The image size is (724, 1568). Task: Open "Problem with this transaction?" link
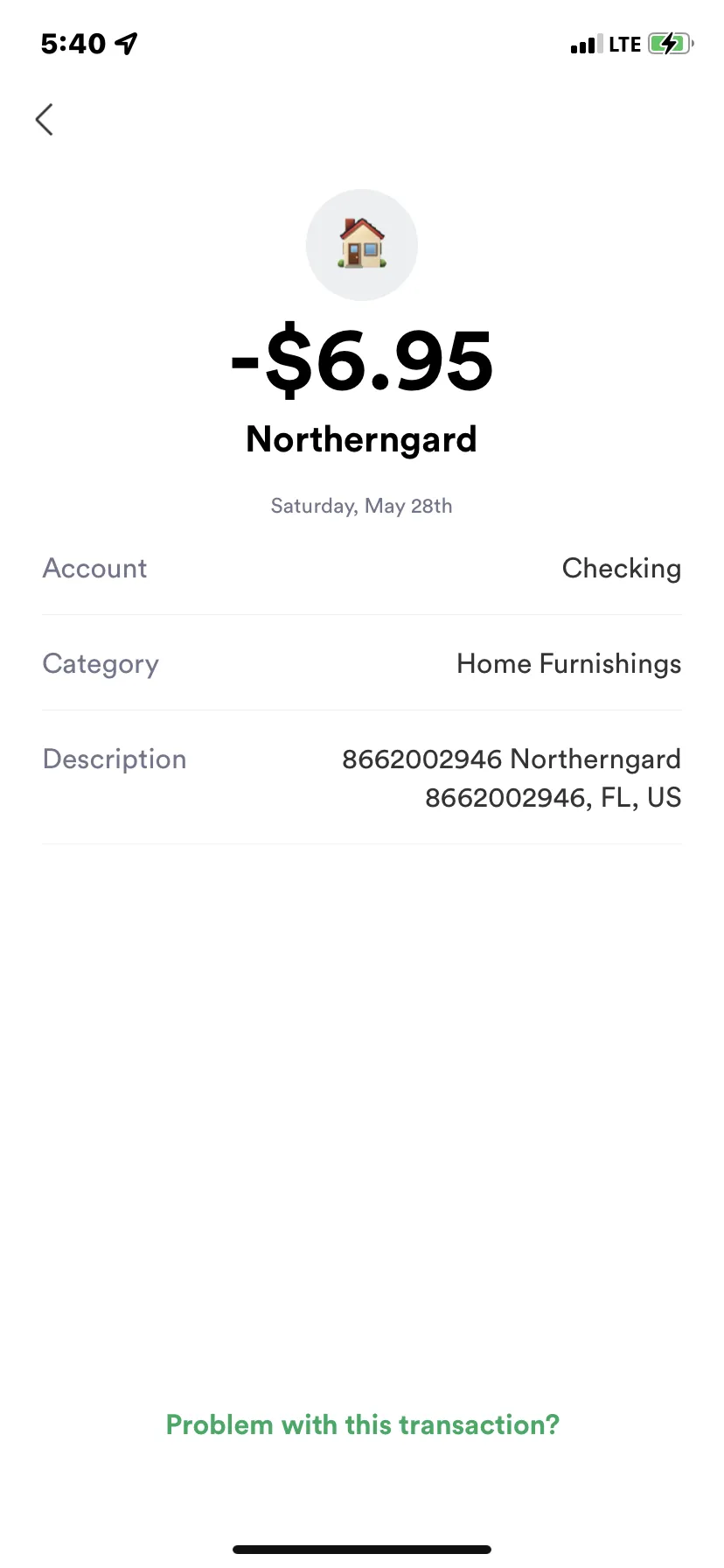point(362,1424)
